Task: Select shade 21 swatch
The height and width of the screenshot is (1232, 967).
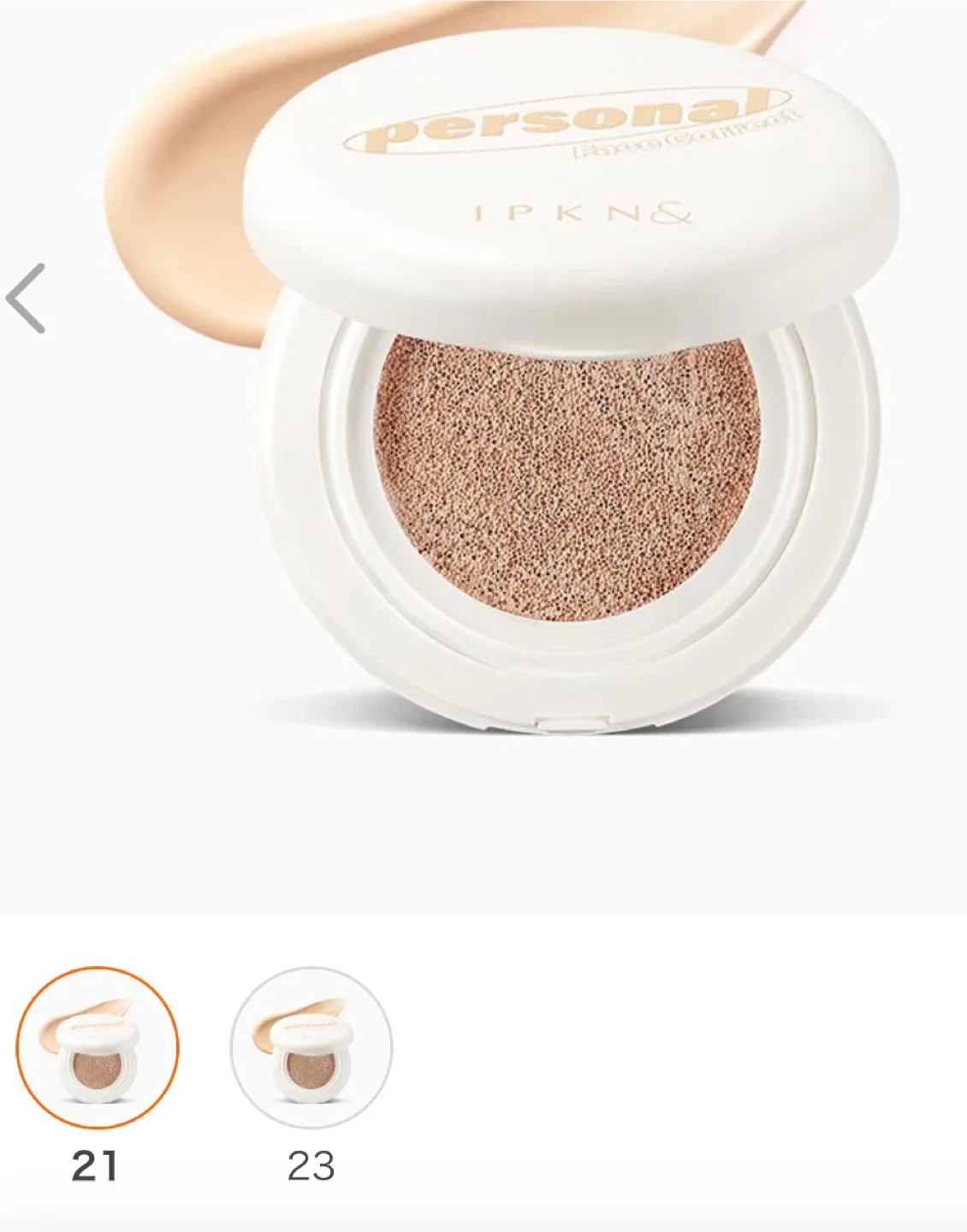Action: (98, 1047)
